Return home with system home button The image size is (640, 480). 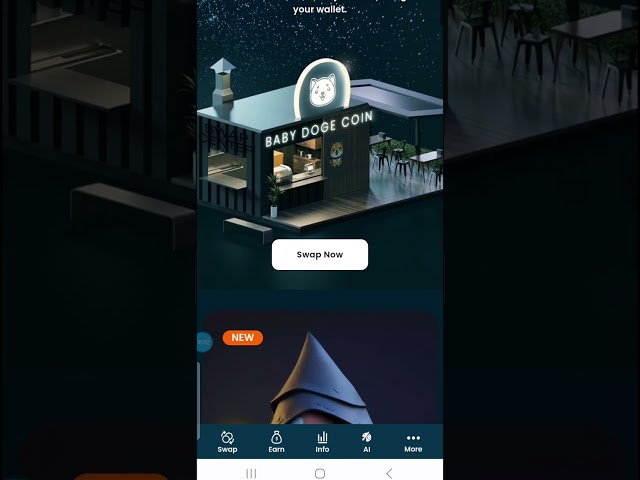[320, 473]
